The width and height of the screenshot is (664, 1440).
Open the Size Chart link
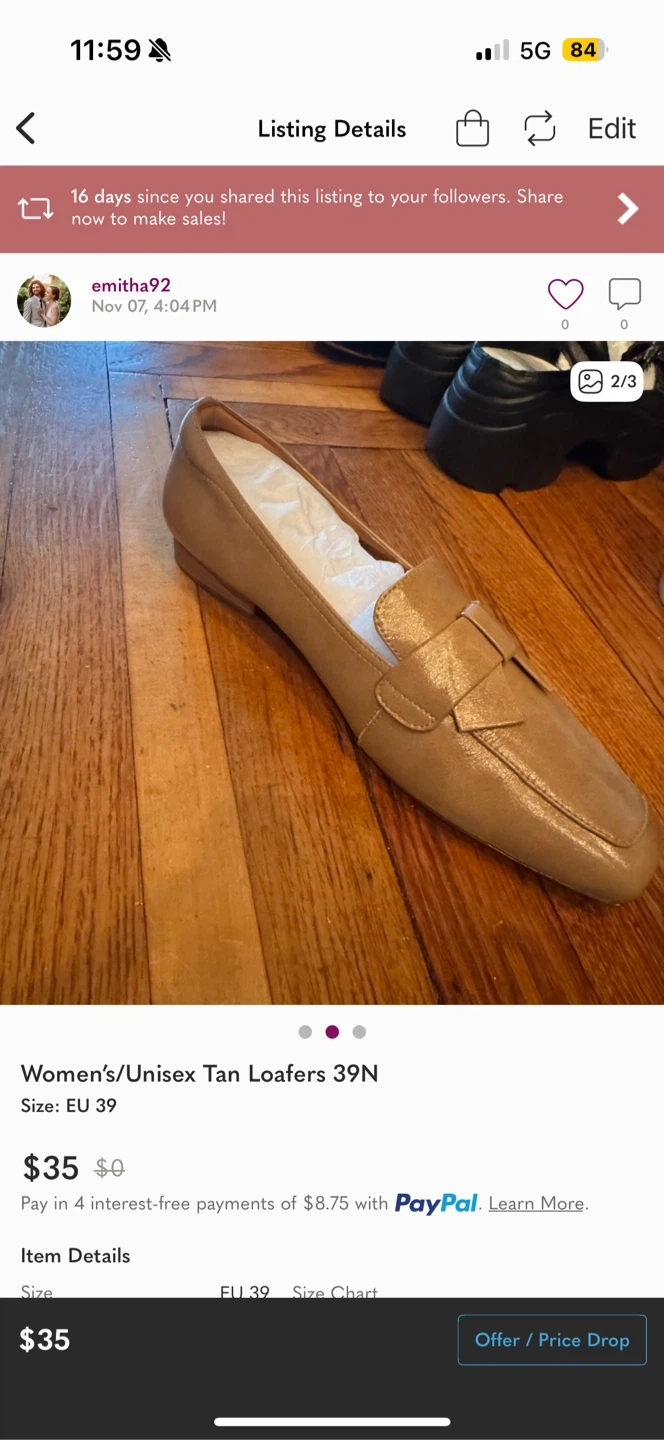tap(335, 1292)
